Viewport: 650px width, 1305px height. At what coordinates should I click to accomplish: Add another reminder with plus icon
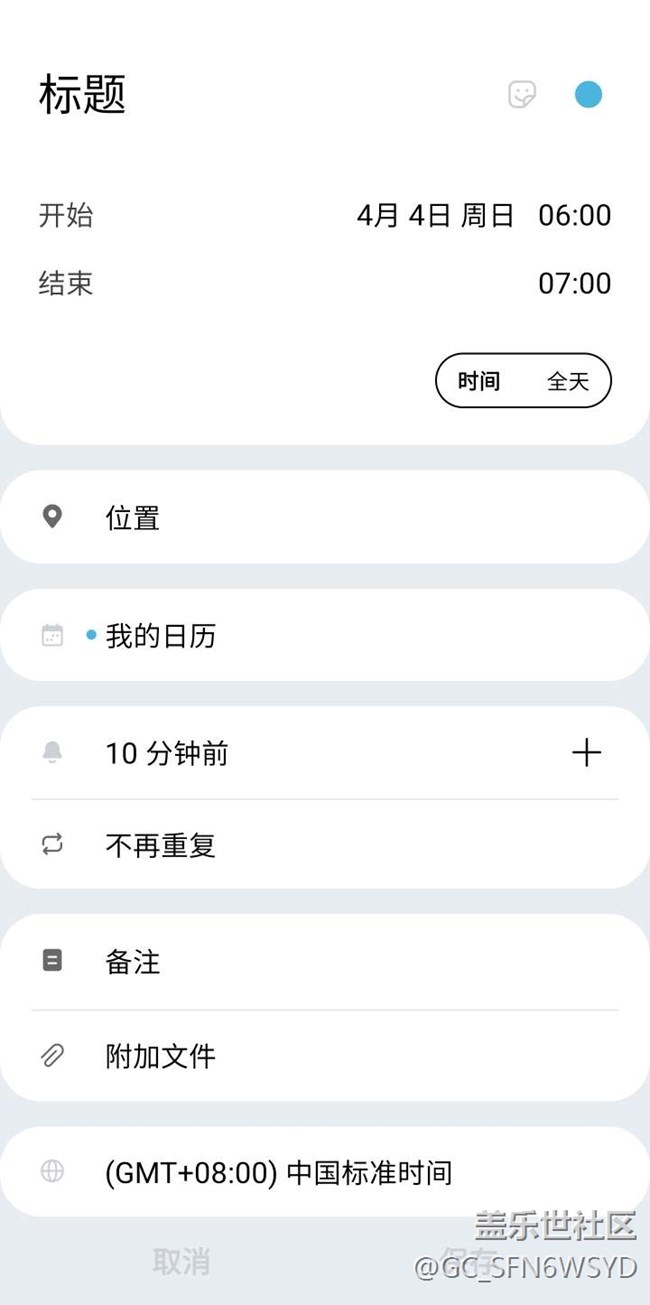pyautogui.click(x=587, y=753)
